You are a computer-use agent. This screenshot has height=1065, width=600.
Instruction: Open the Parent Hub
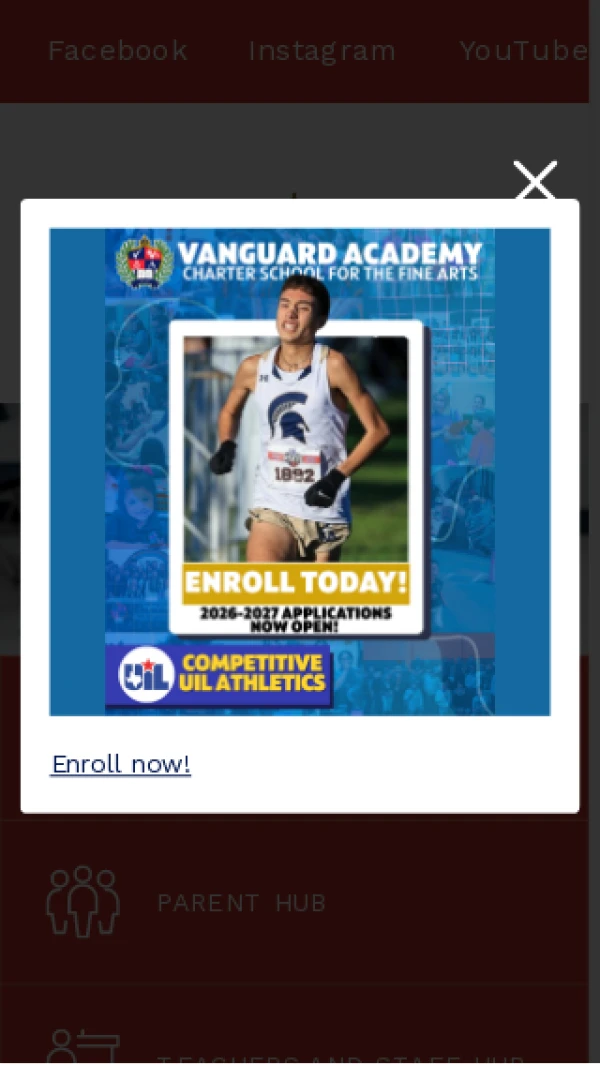pyautogui.click(x=240, y=903)
